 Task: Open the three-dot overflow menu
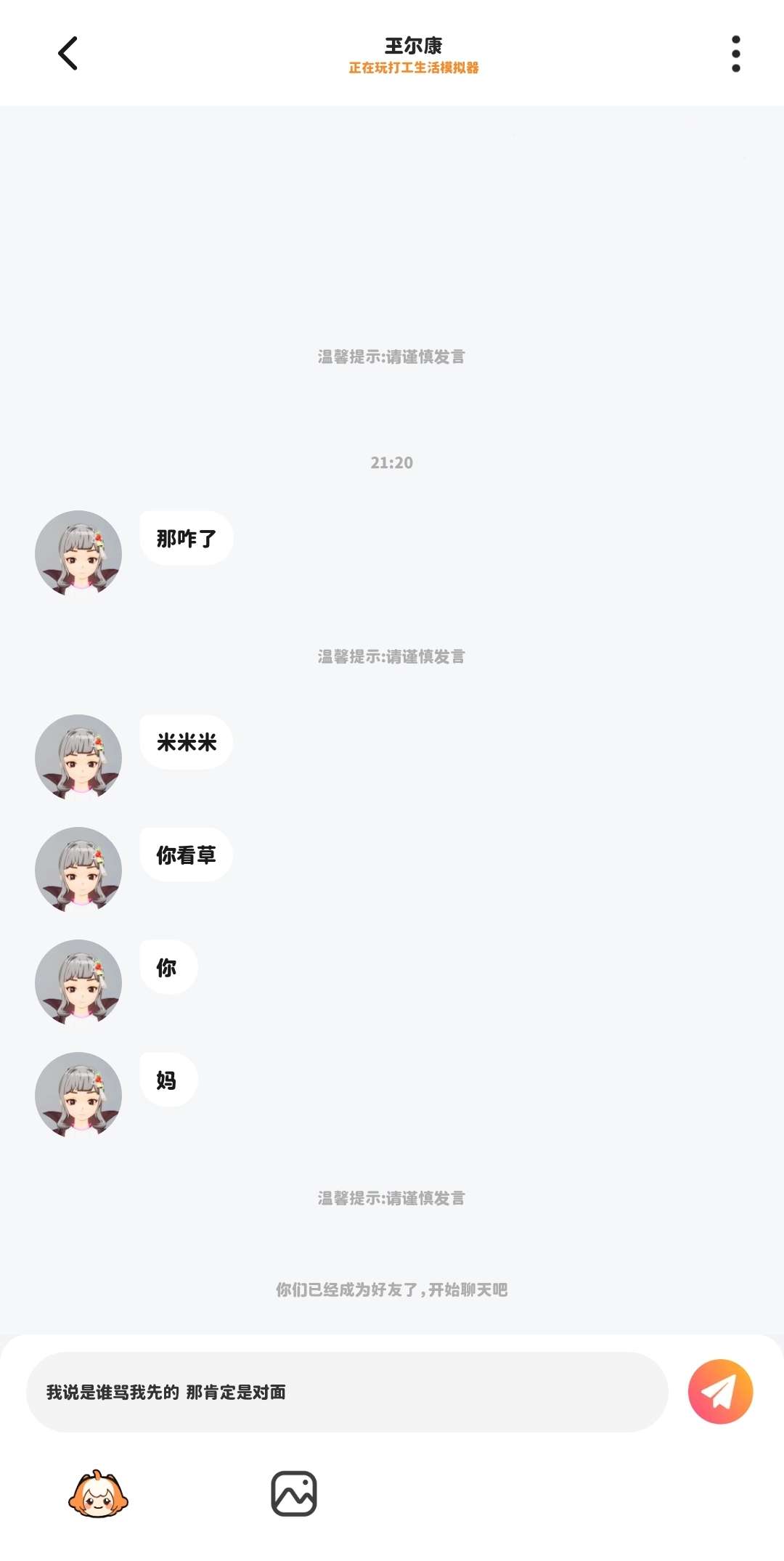tap(735, 54)
